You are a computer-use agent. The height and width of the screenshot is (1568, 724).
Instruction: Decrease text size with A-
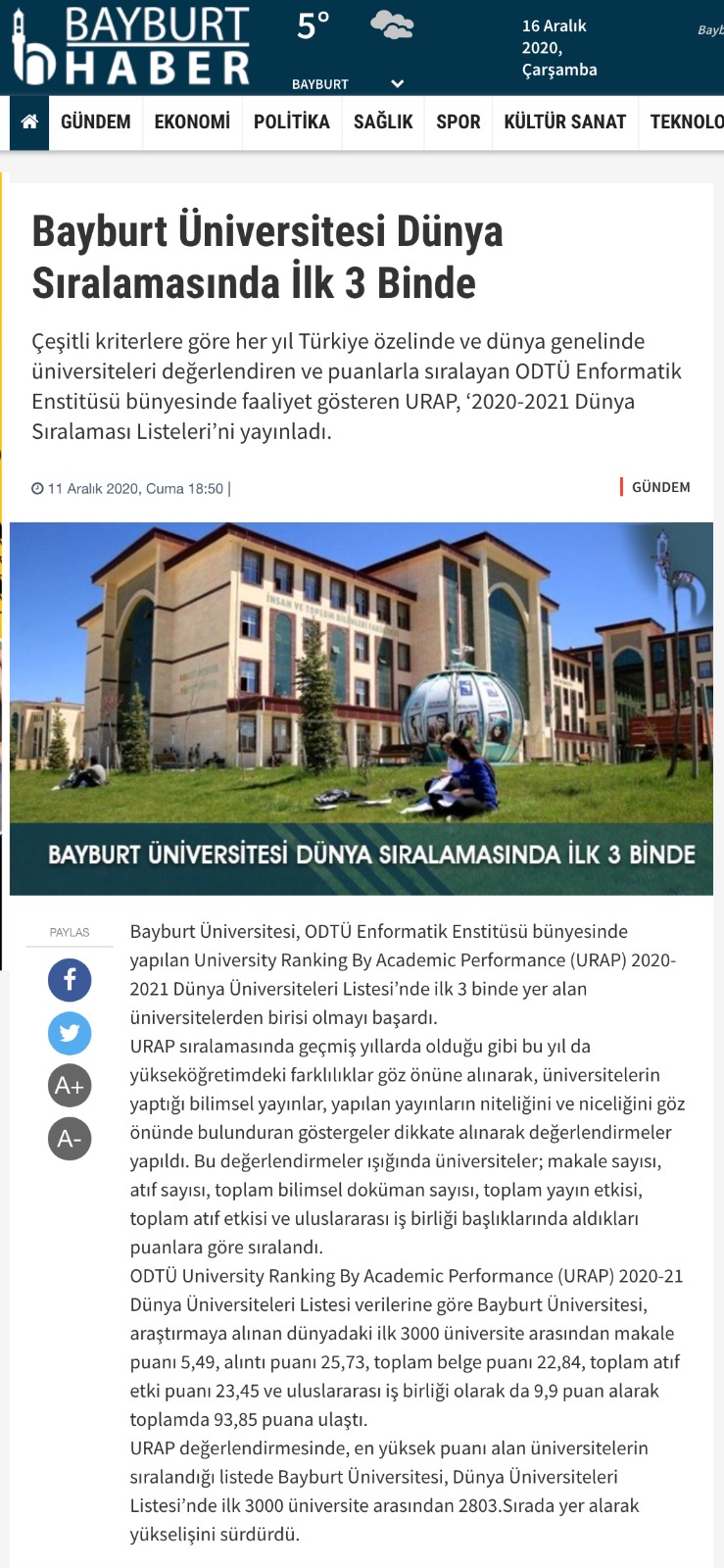[70, 1139]
